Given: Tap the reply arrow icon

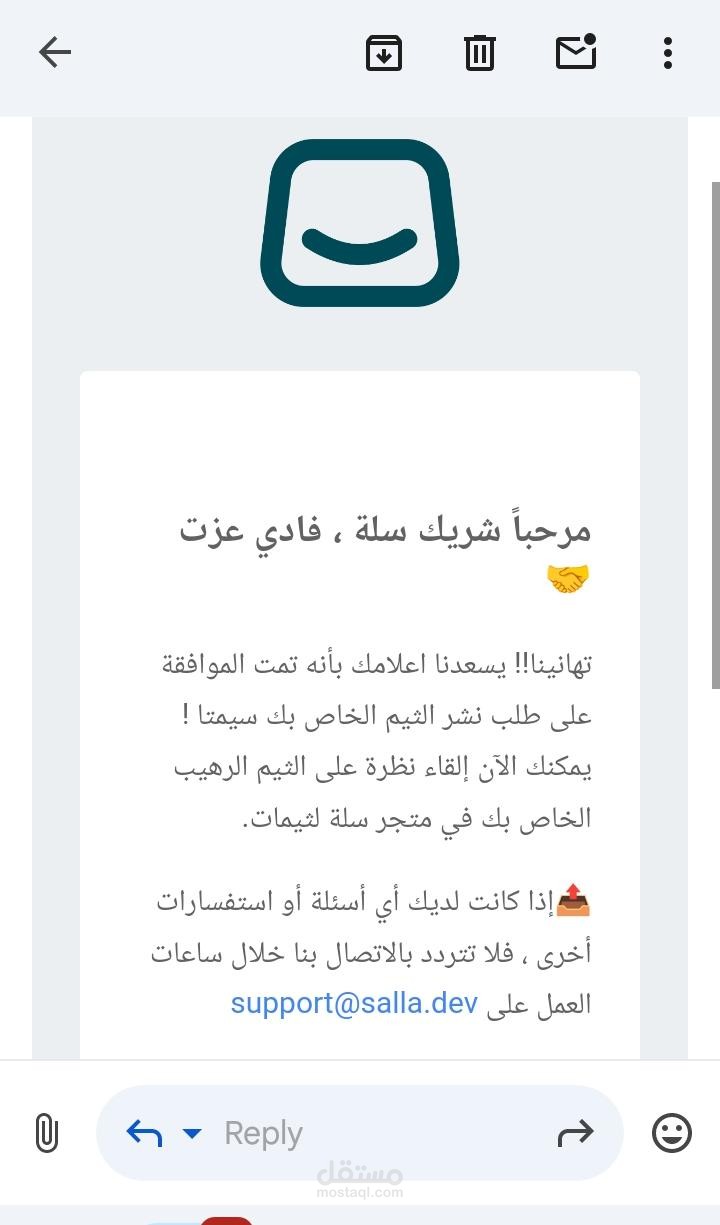Looking at the screenshot, I should (144, 1133).
